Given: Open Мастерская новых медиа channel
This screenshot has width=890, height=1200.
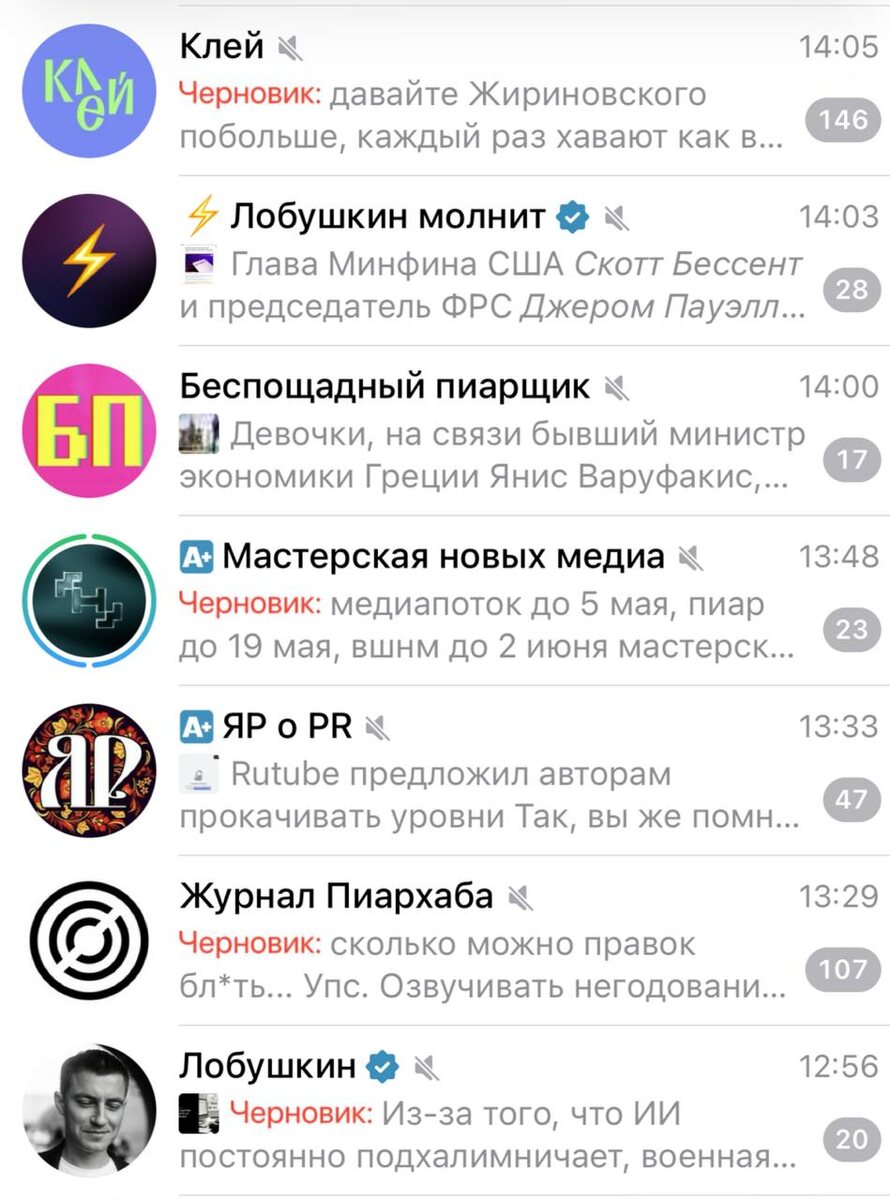Looking at the screenshot, I should point(480,602).
